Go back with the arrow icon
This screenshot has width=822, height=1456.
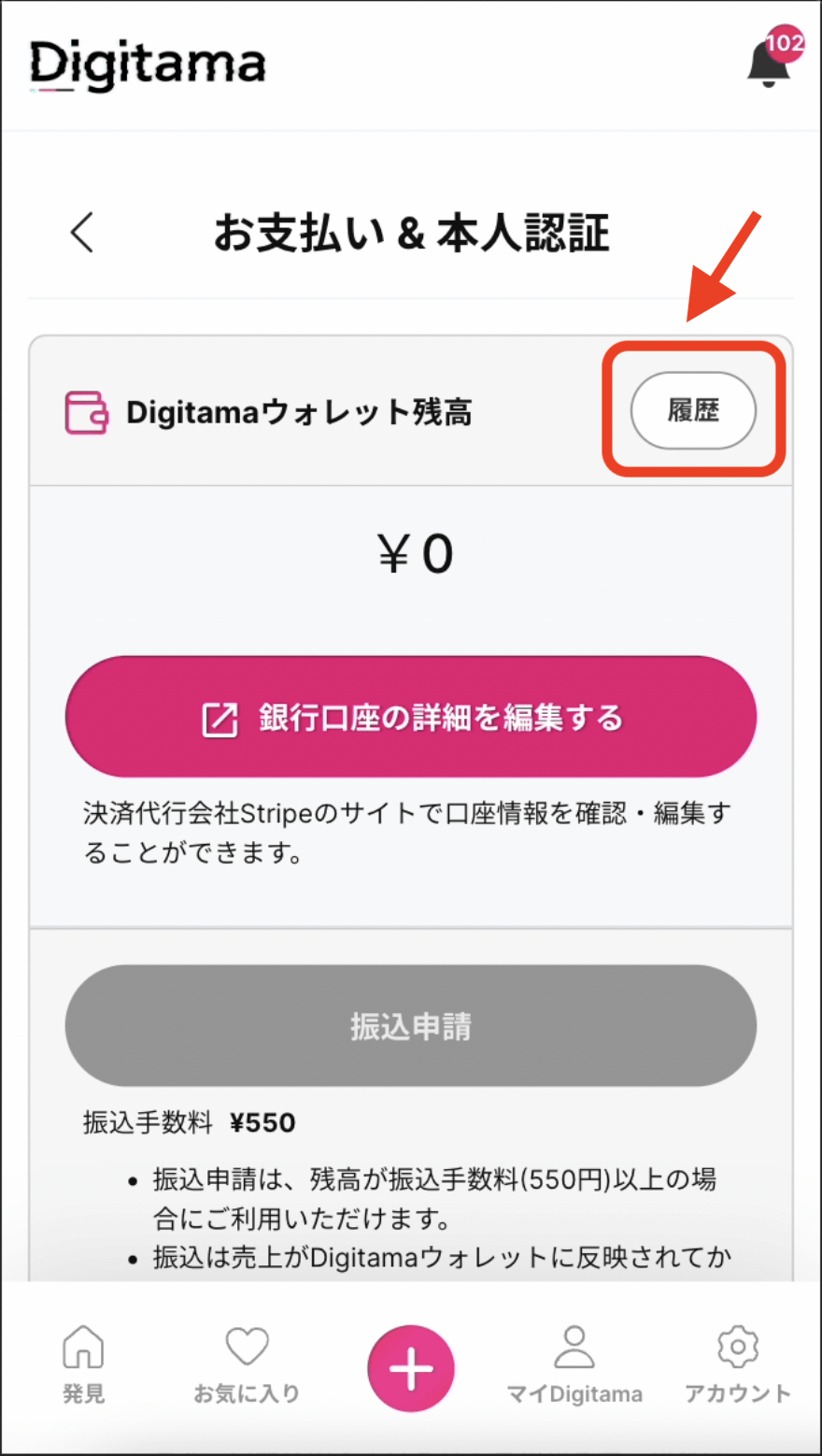pyautogui.click(x=82, y=232)
